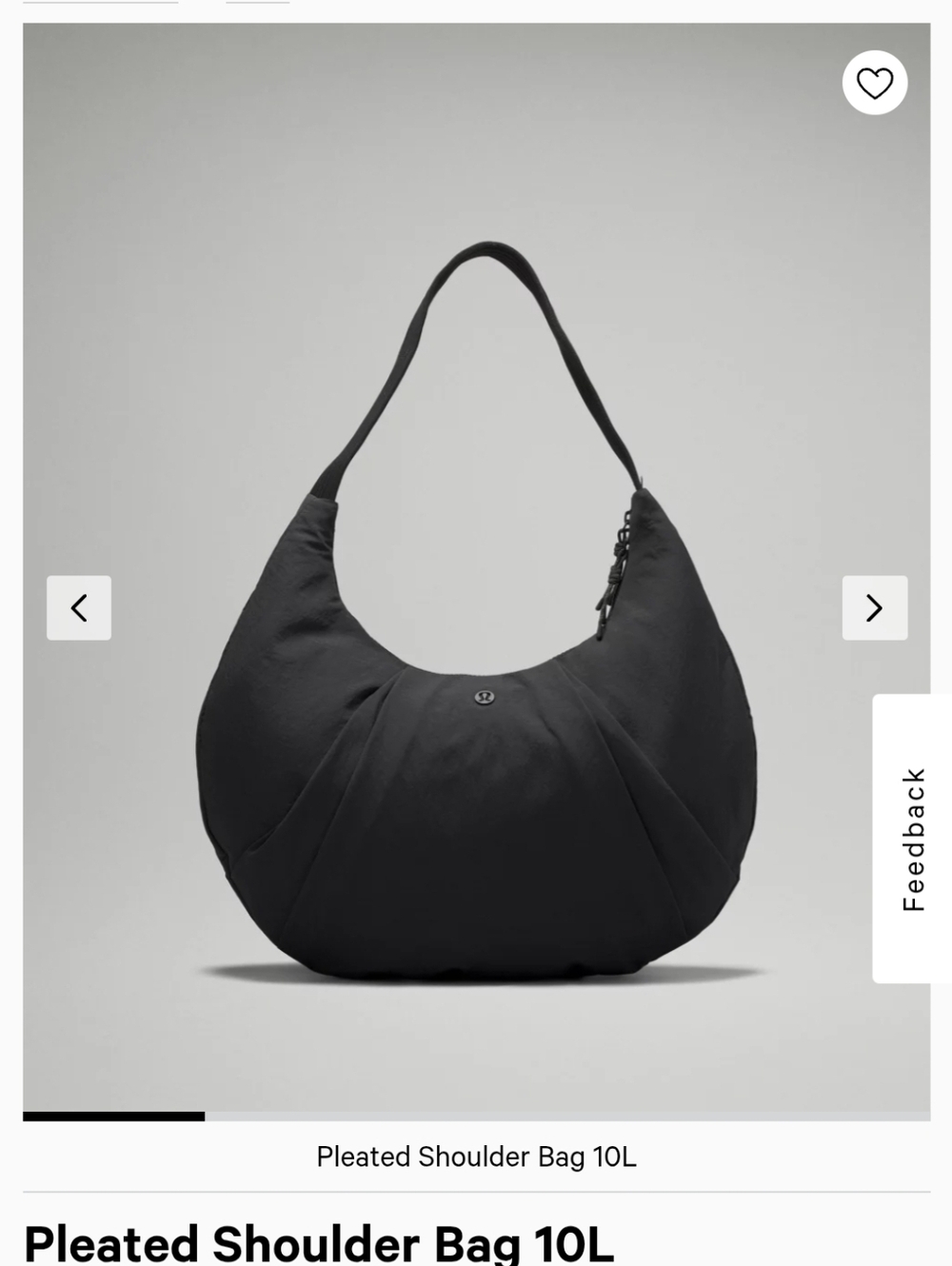The image size is (952, 1266).
Task: Click the Feedback button on the right
Action: (914, 836)
